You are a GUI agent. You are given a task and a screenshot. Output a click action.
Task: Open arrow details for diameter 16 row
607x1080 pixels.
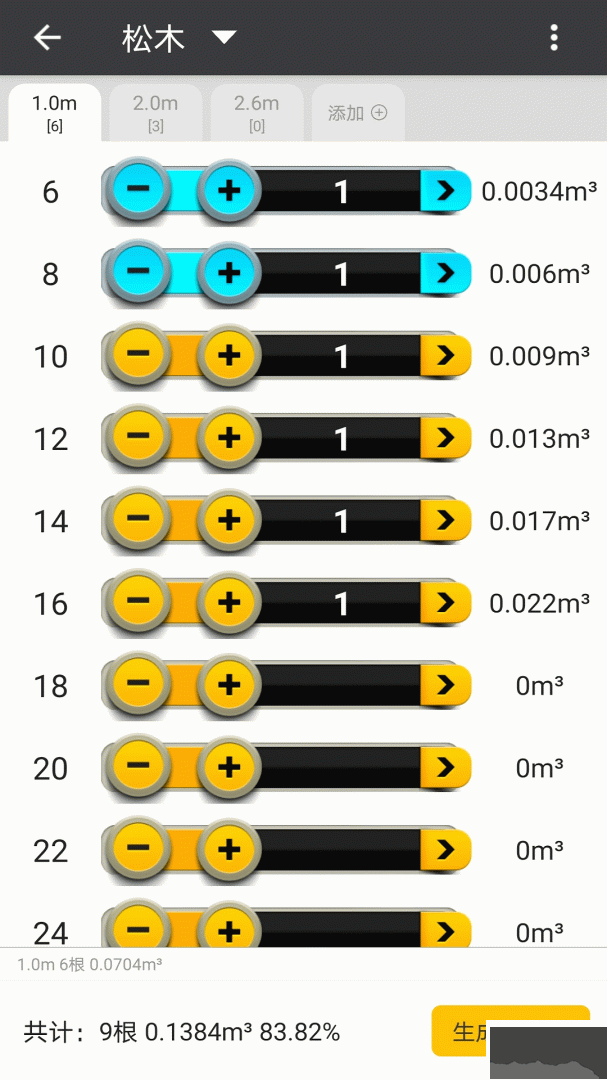(x=445, y=602)
